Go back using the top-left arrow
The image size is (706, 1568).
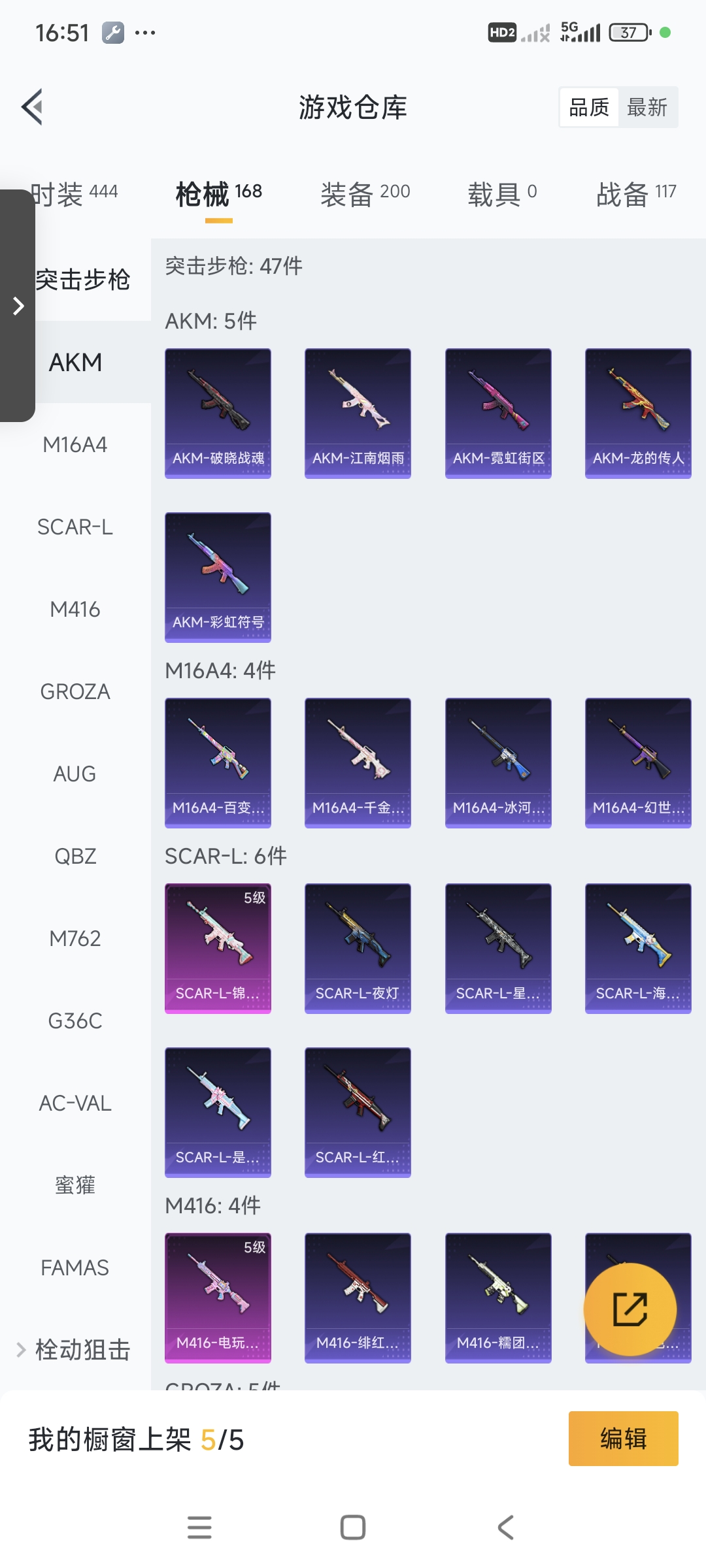(x=33, y=106)
